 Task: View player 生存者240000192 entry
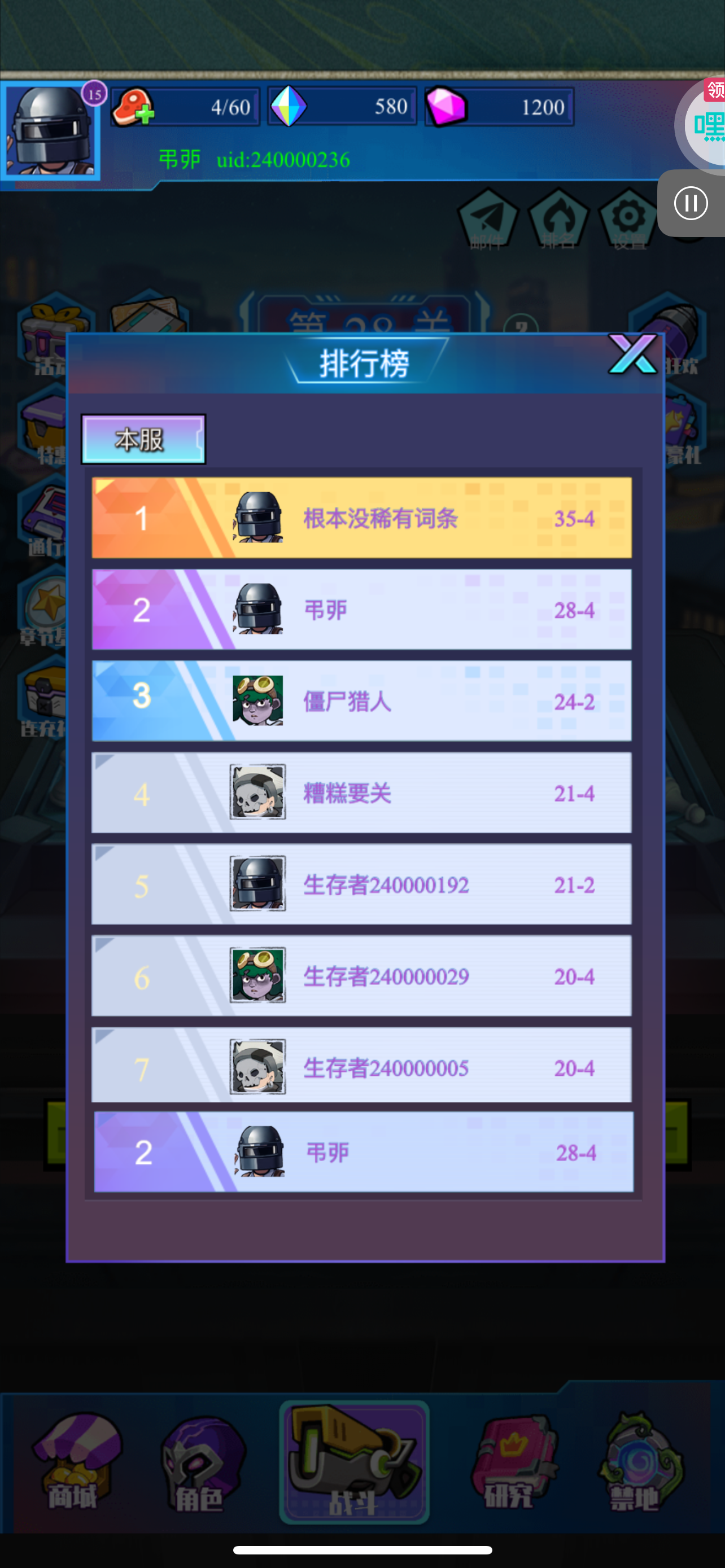tap(361, 884)
